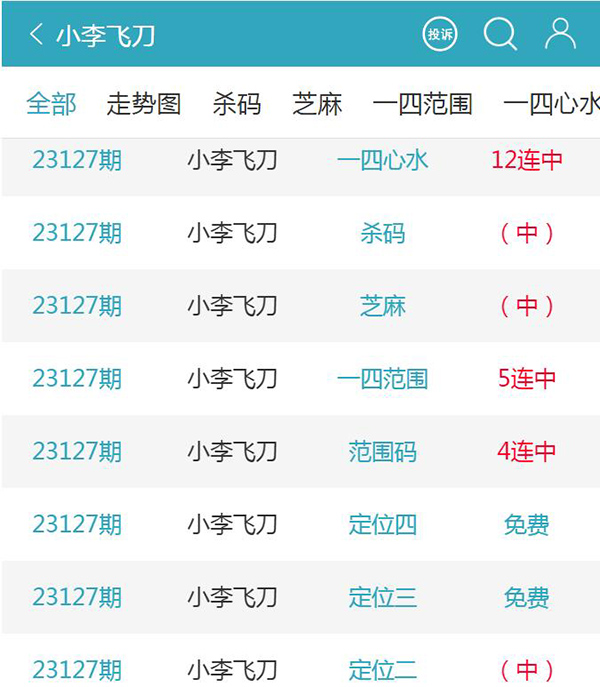Open the user profile icon
The height and width of the screenshot is (687, 600).
click(x=560, y=35)
